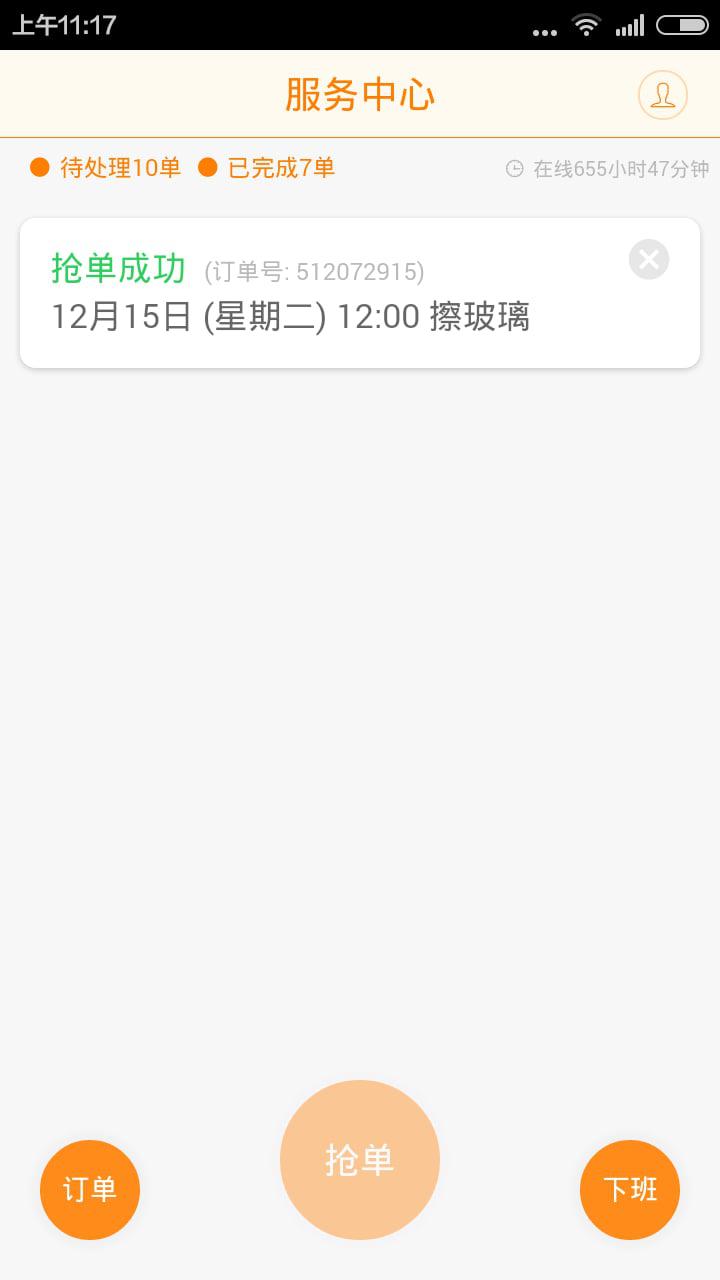The width and height of the screenshot is (720, 1280).
Task: View completed orders via 已完成7单
Action: click(282, 169)
